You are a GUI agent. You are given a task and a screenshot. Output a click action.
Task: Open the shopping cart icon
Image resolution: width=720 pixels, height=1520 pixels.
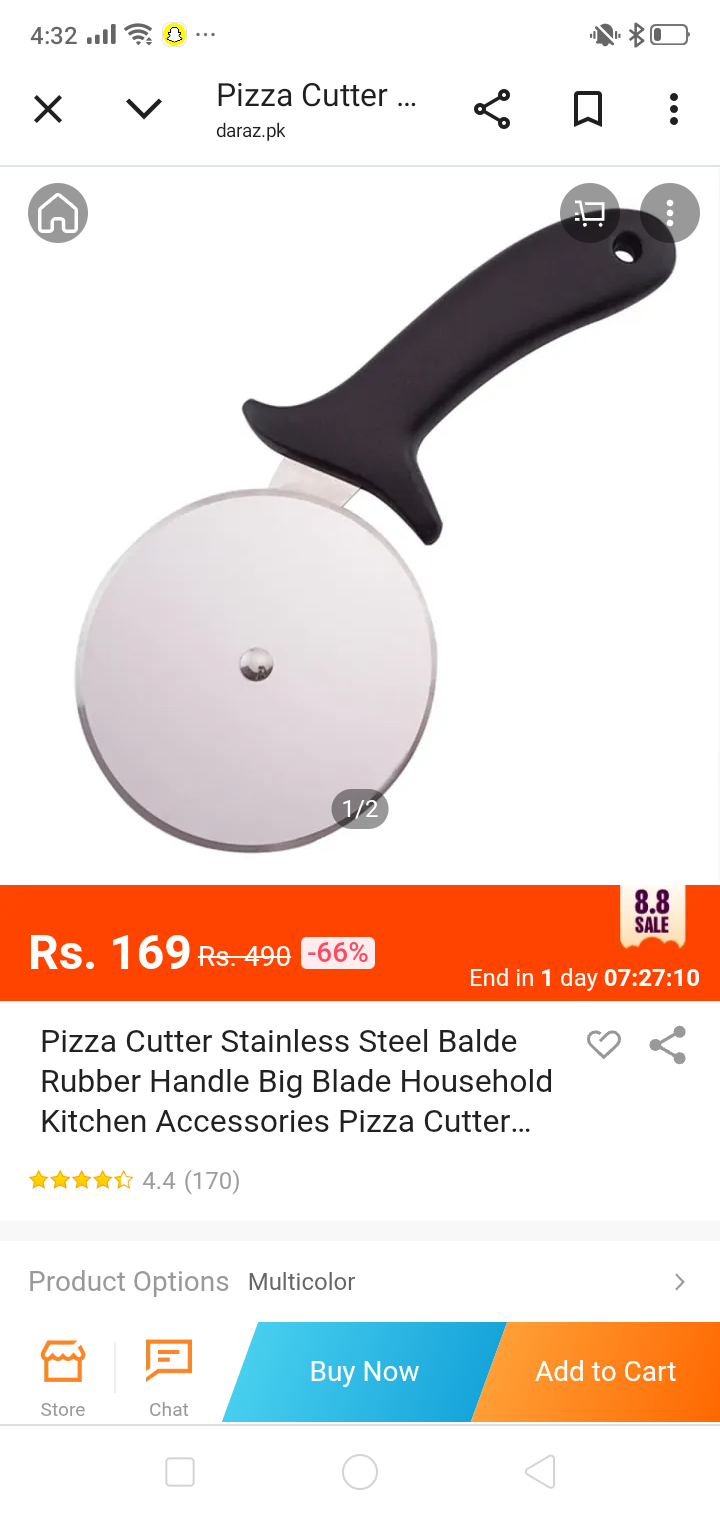point(590,213)
